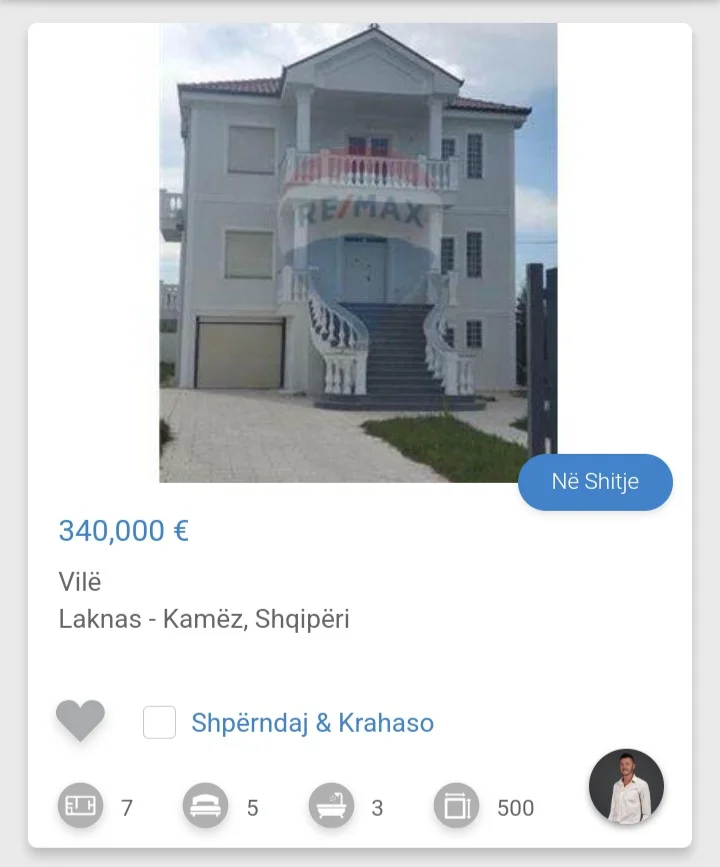Click the Laknas - Kamëz location text
The width and height of the screenshot is (720, 867).
[x=204, y=618]
